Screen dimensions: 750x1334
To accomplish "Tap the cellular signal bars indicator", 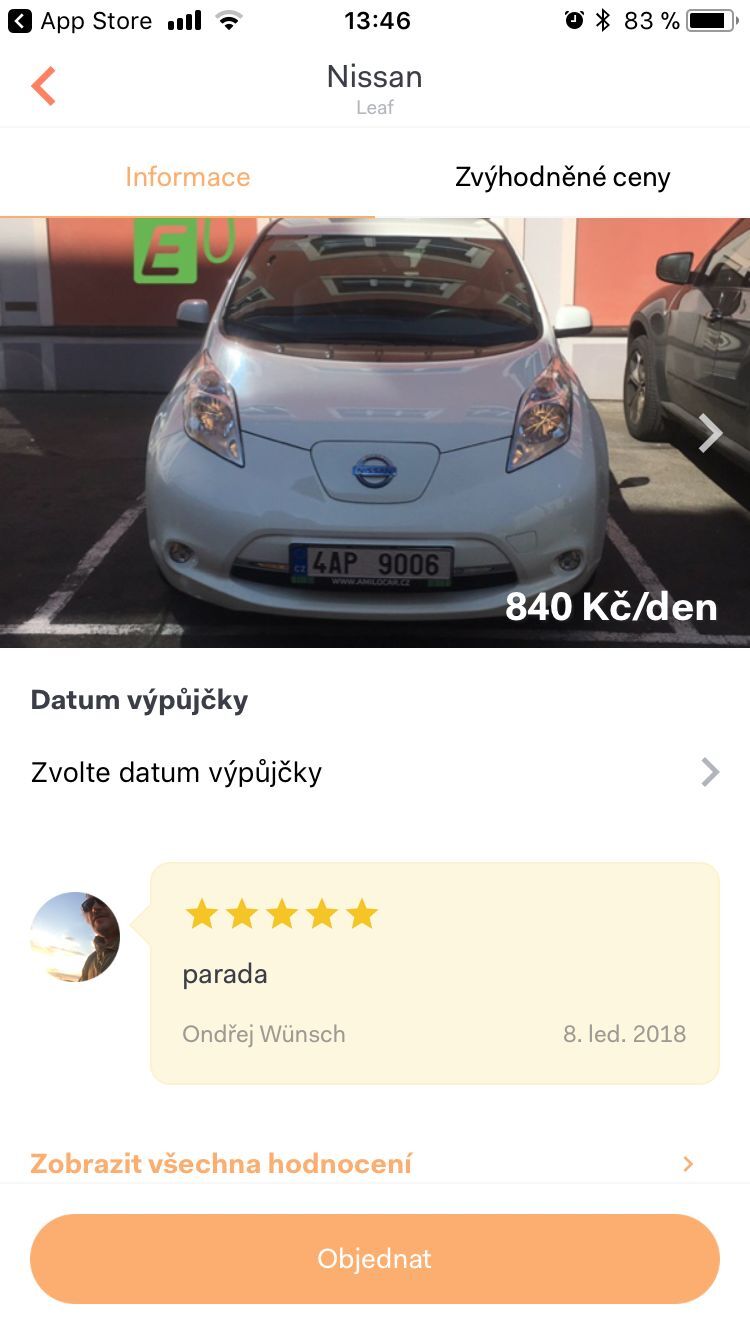I will (x=183, y=20).
